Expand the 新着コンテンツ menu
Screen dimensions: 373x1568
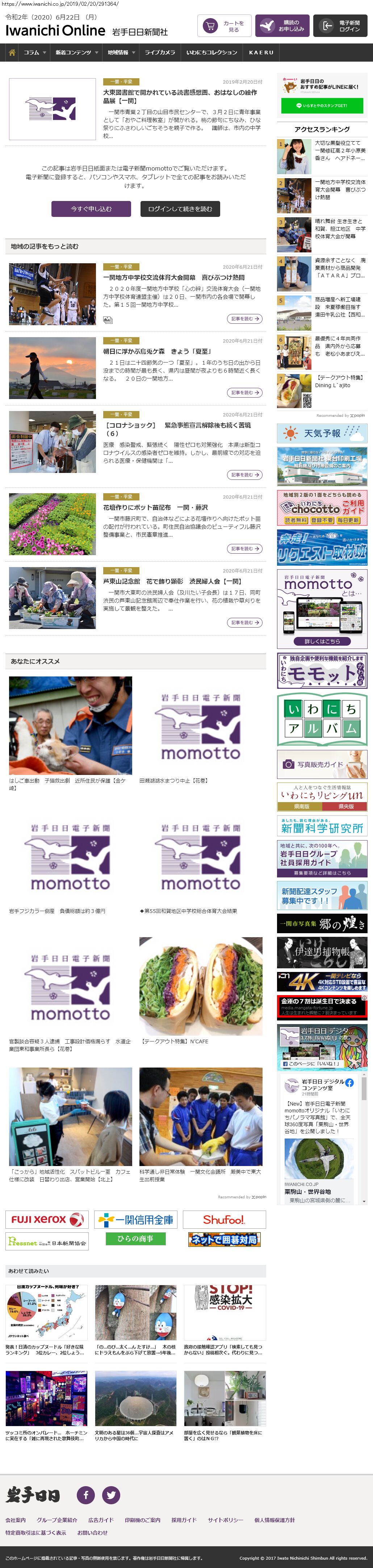point(77,53)
